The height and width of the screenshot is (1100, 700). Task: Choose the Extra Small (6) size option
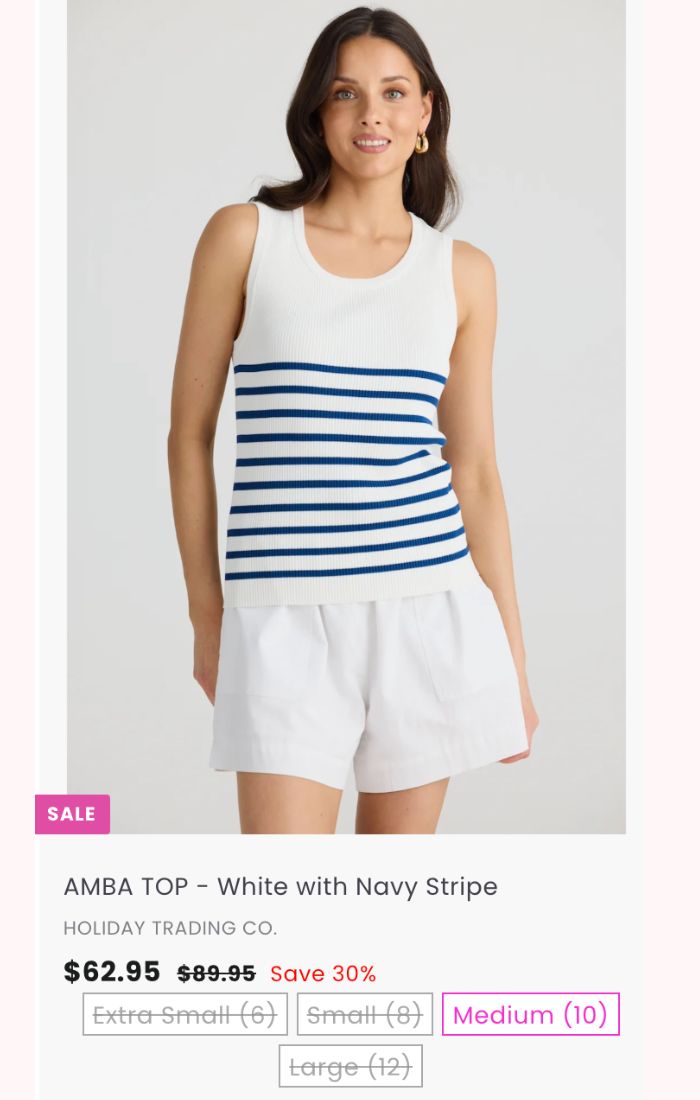(185, 1015)
